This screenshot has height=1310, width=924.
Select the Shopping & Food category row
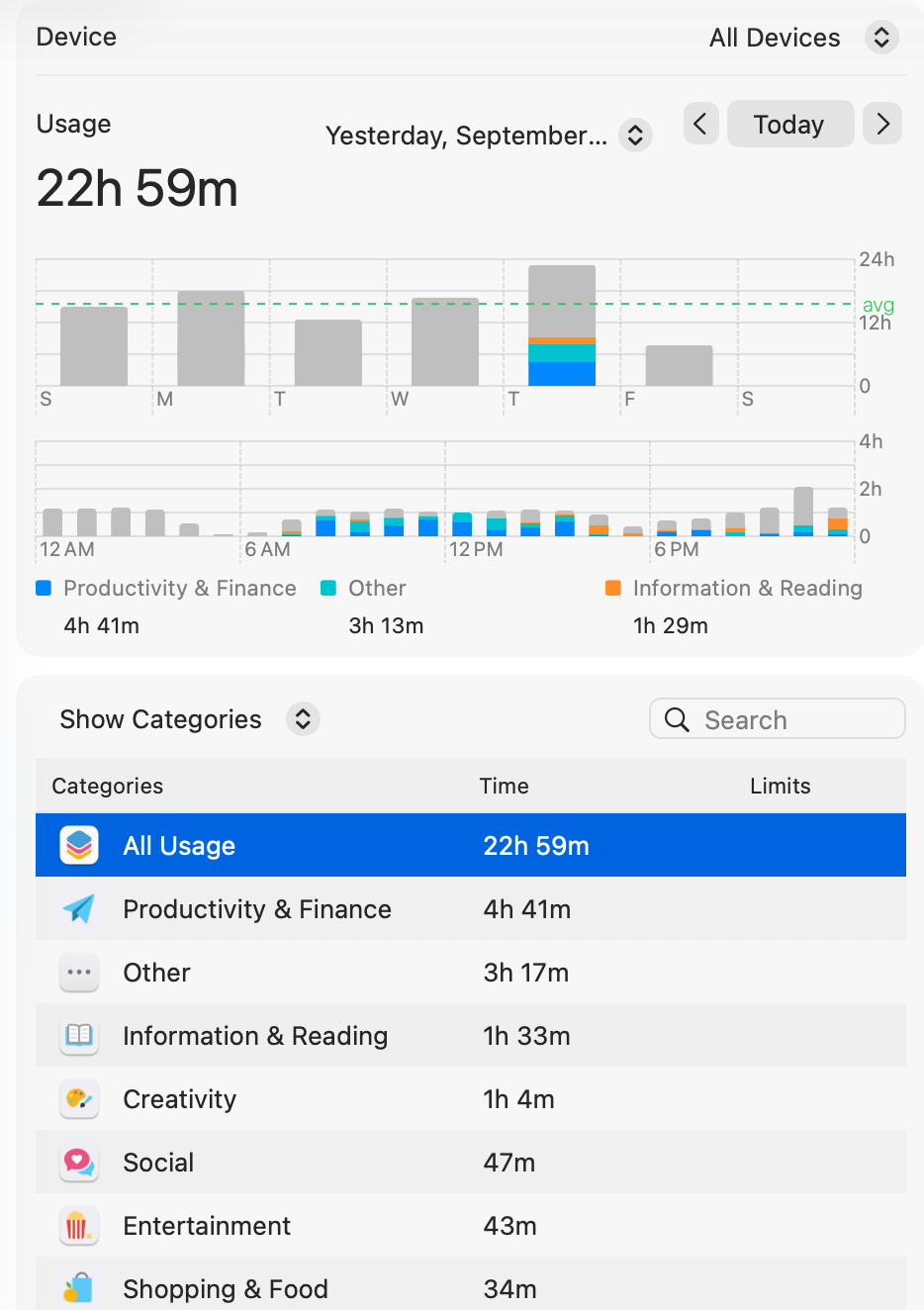pos(470,1286)
